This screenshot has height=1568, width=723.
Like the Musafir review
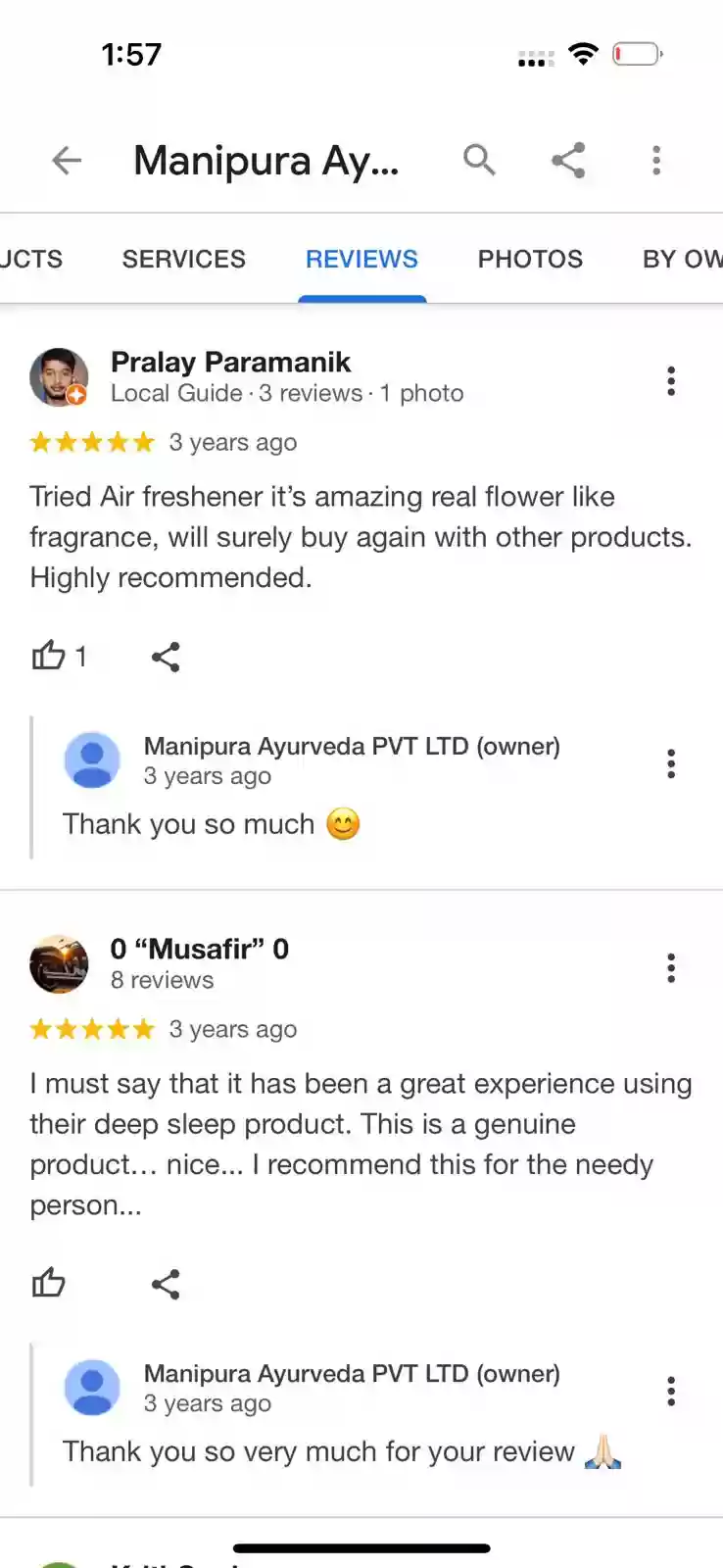pos(48,1283)
